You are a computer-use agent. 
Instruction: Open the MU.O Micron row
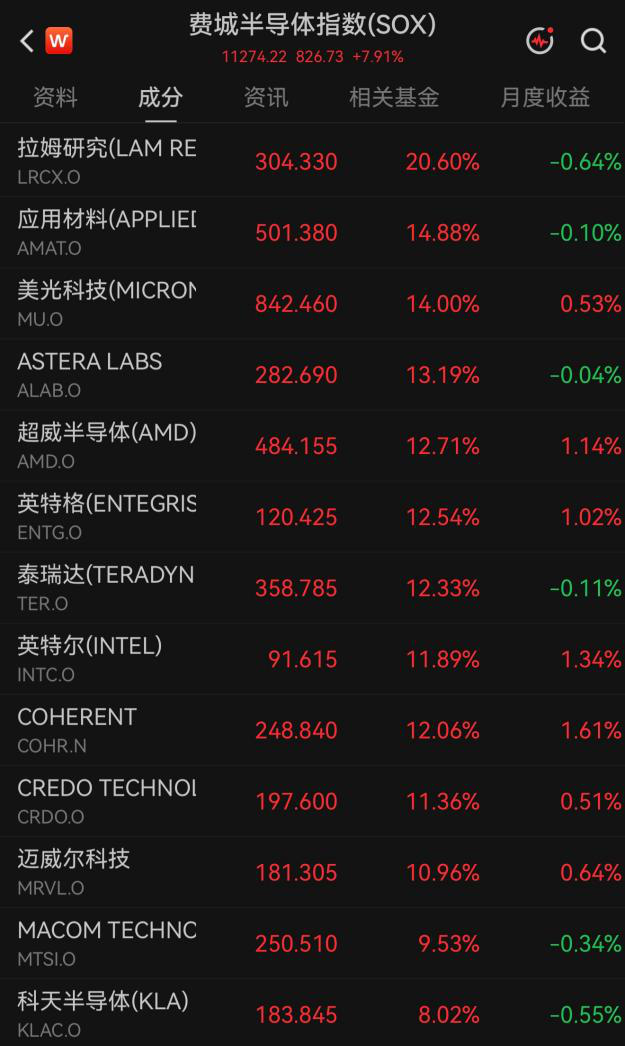click(x=312, y=304)
